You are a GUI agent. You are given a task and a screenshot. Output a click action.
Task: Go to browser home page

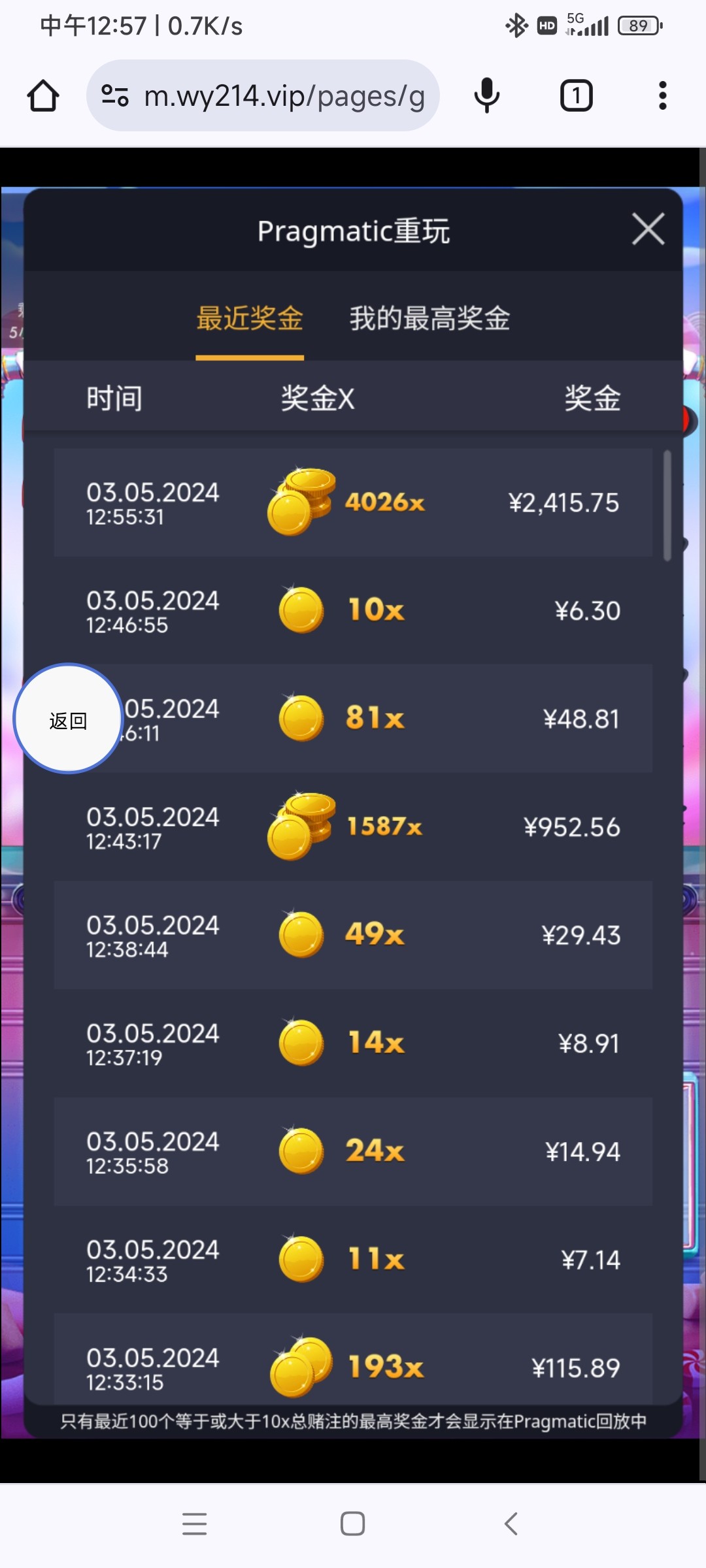(x=43, y=96)
